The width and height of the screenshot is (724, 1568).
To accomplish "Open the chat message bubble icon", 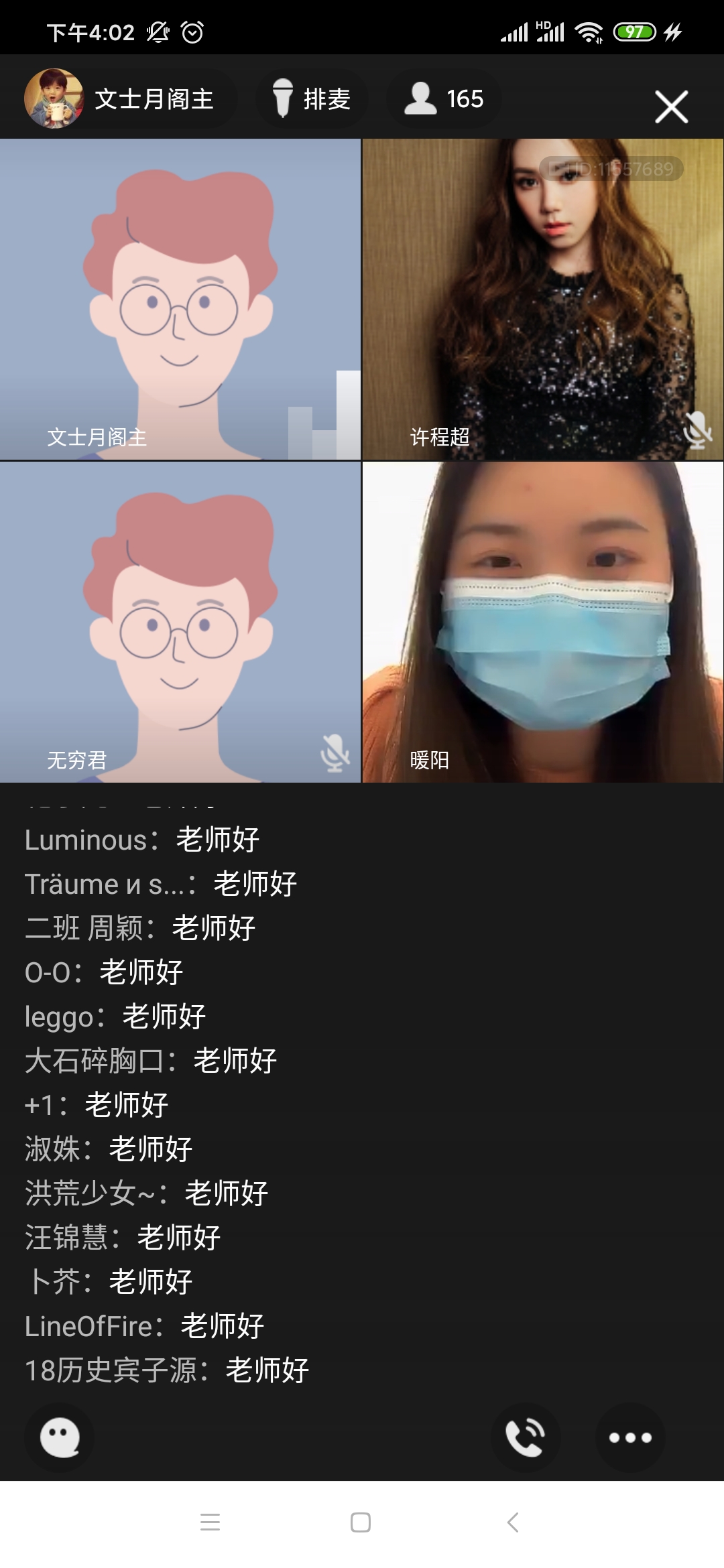I will [60, 1437].
